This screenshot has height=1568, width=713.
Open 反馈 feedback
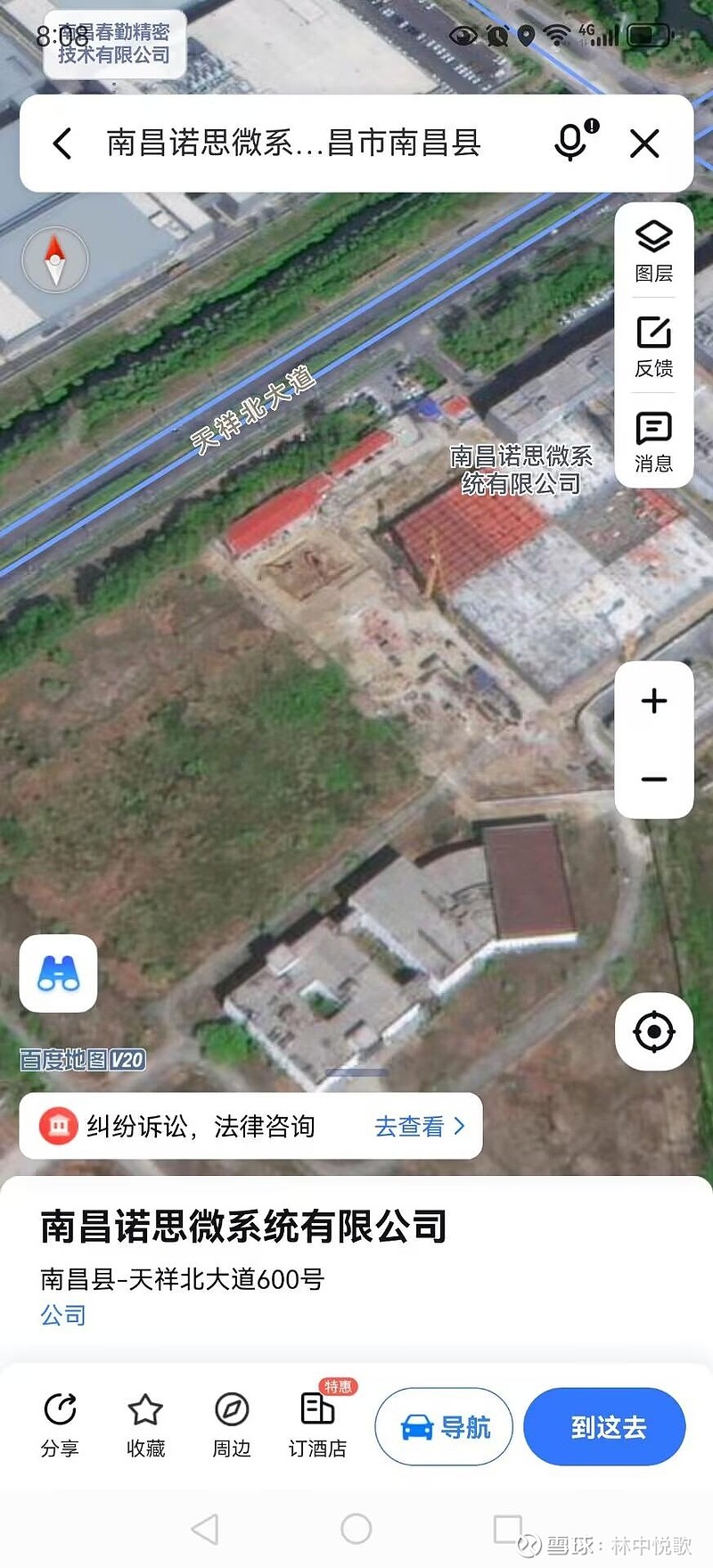(654, 347)
